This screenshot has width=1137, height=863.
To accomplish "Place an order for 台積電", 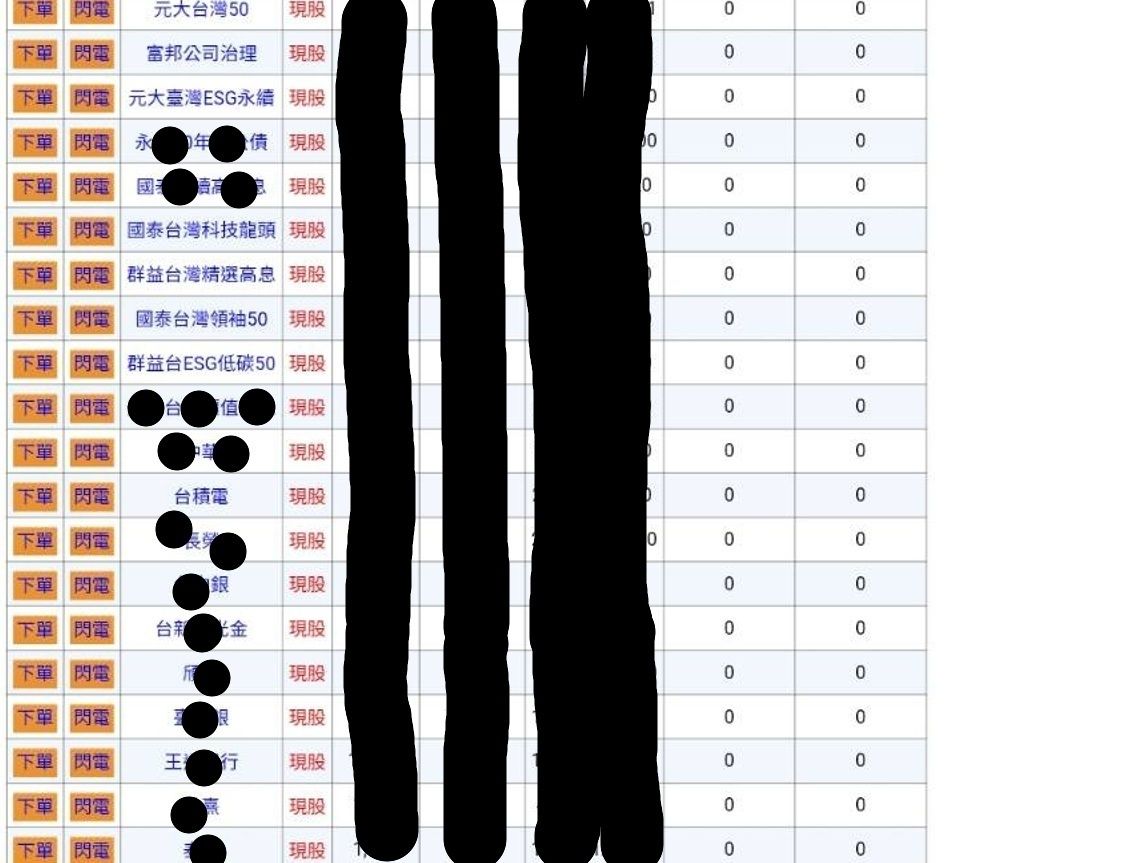I will point(34,496).
